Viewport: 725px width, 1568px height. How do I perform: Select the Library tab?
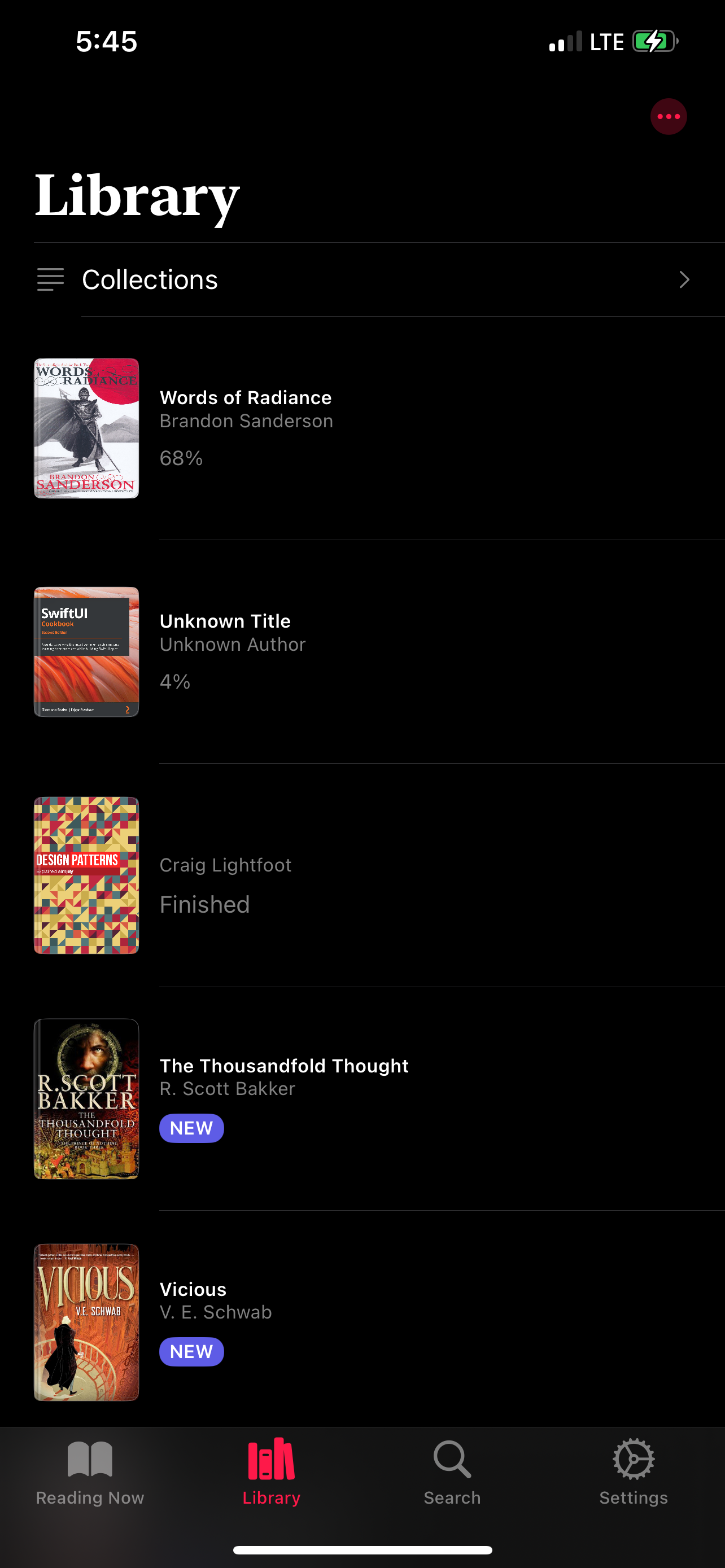click(x=272, y=1472)
